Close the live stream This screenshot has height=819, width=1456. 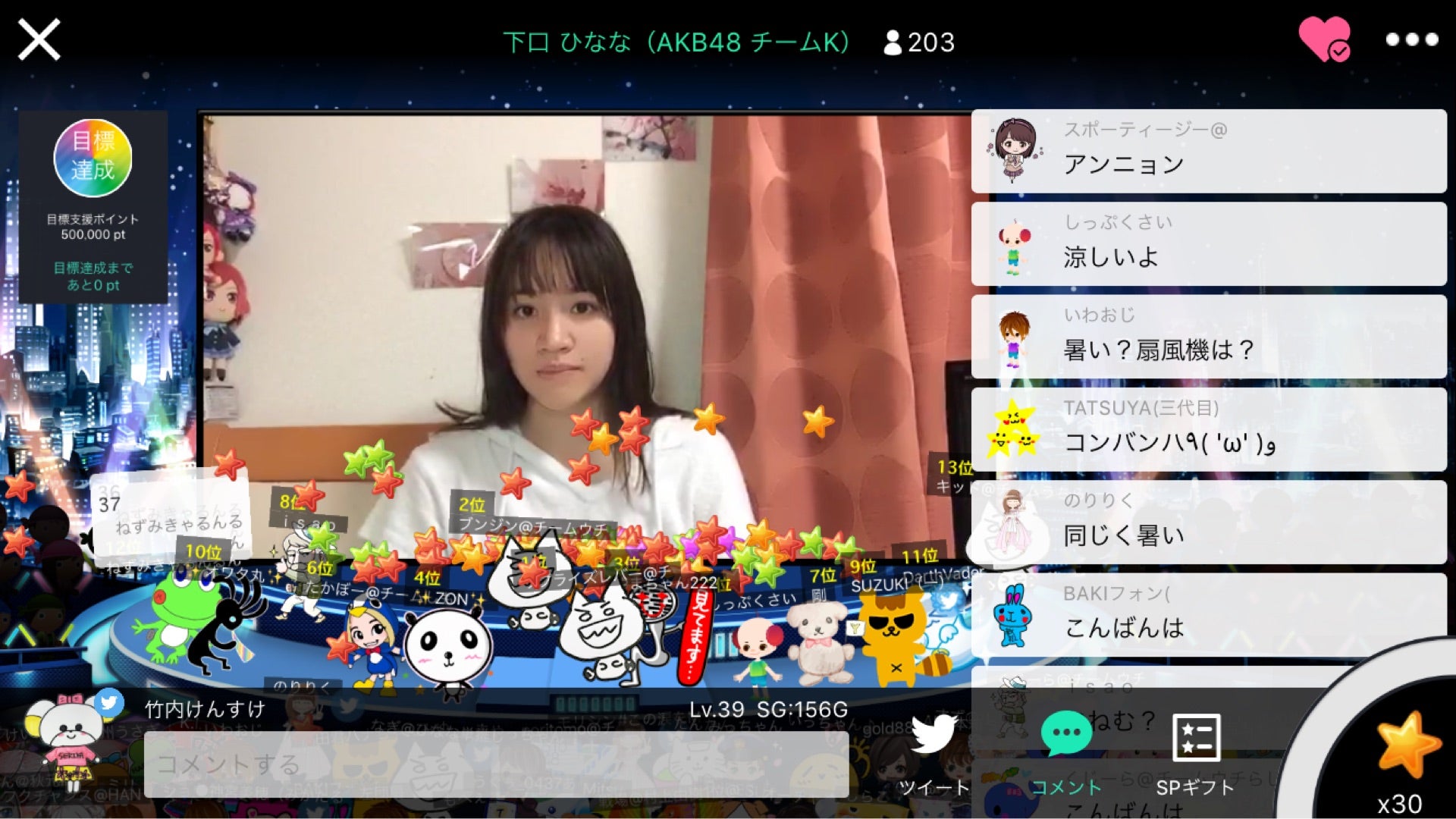(x=39, y=39)
